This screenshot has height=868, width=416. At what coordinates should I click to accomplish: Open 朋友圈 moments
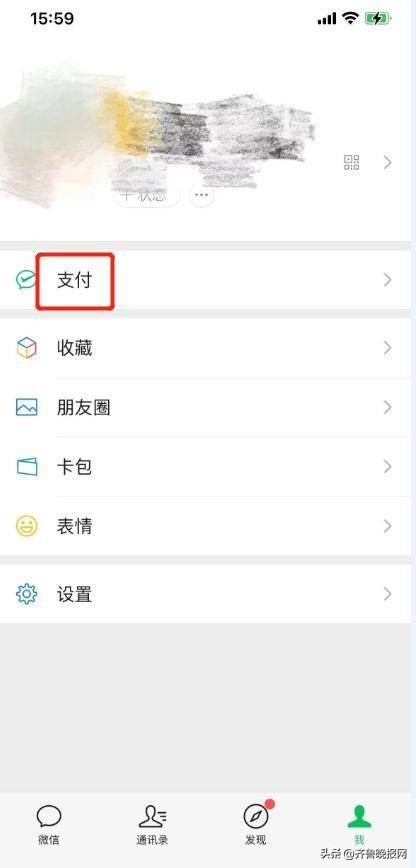pyautogui.click(x=206, y=407)
